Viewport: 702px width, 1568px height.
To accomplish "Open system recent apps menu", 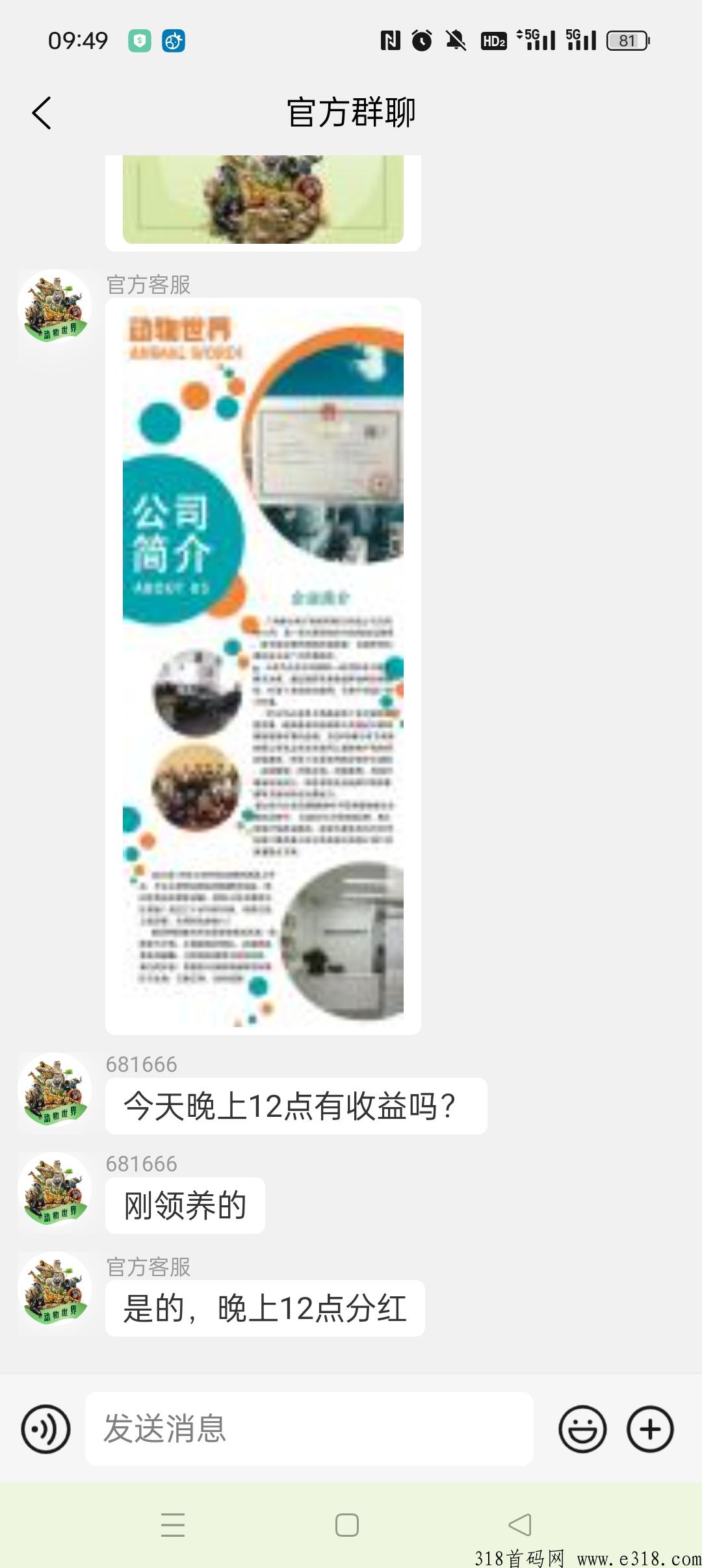I will tap(173, 1525).
